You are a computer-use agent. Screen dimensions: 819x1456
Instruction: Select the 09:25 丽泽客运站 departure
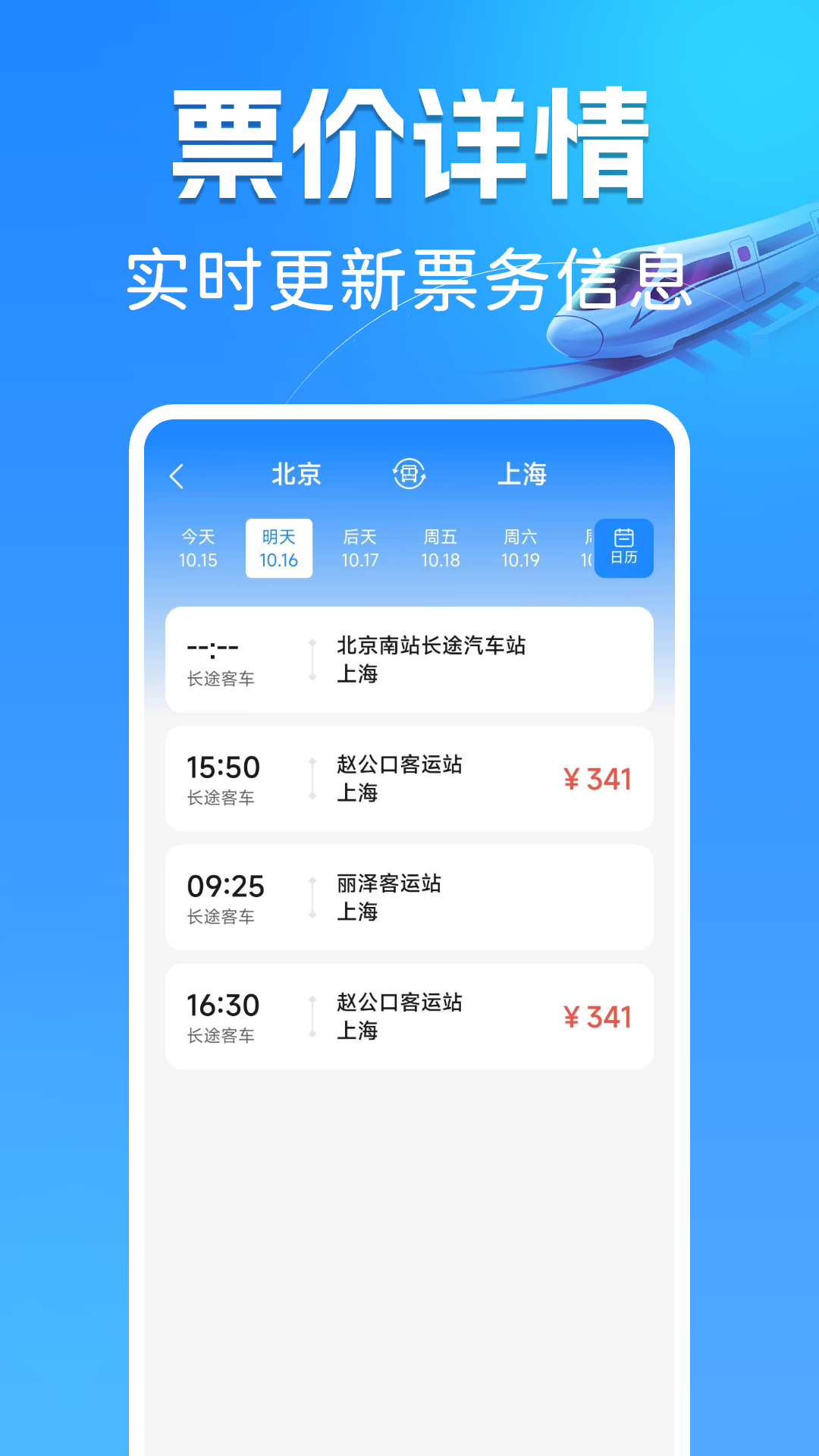409,897
